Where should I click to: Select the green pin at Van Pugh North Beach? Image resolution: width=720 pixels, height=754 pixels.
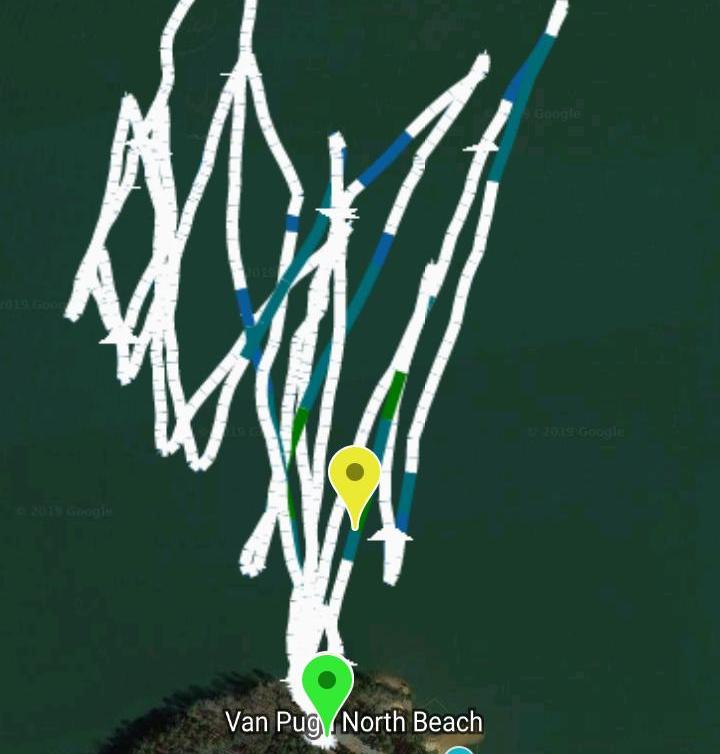click(x=326, y=684)
